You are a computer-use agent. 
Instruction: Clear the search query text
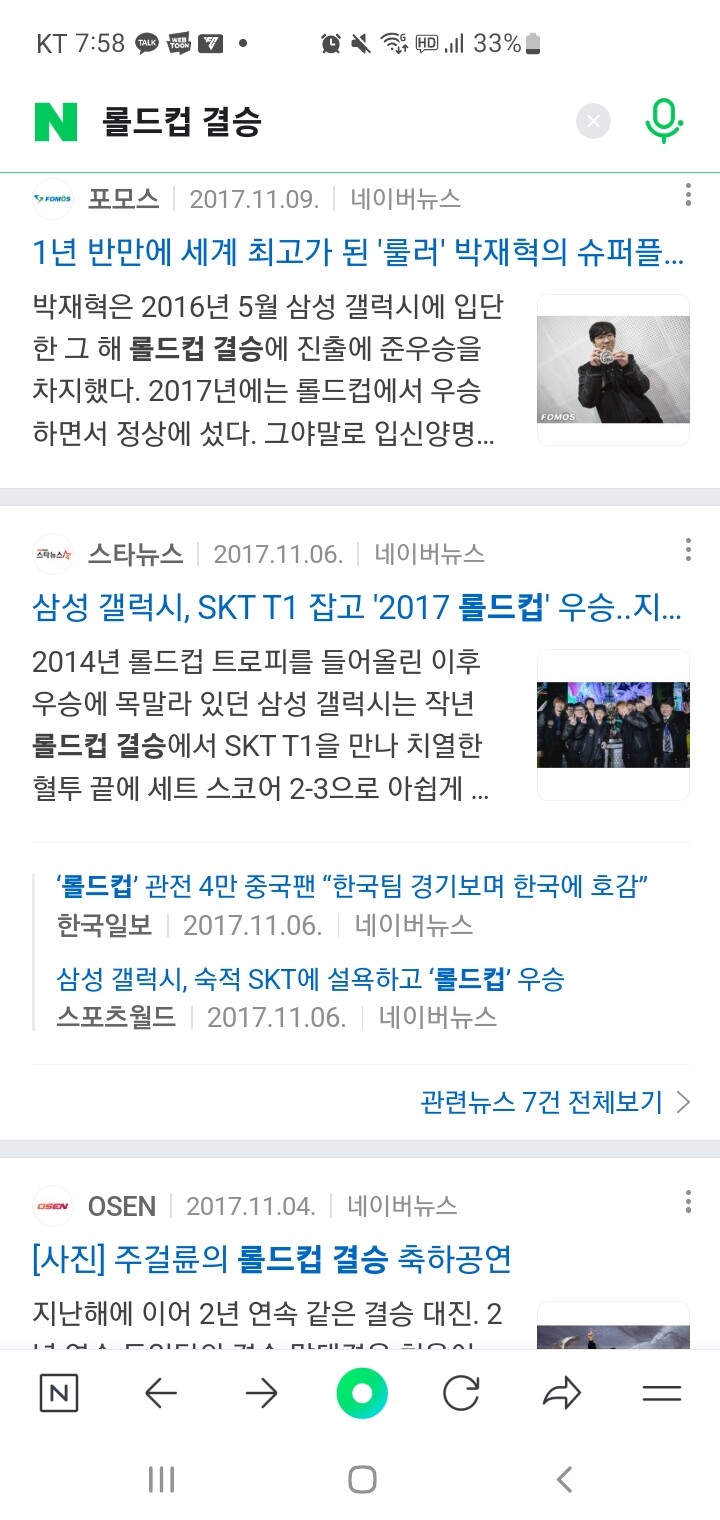(x=593, y=122)
